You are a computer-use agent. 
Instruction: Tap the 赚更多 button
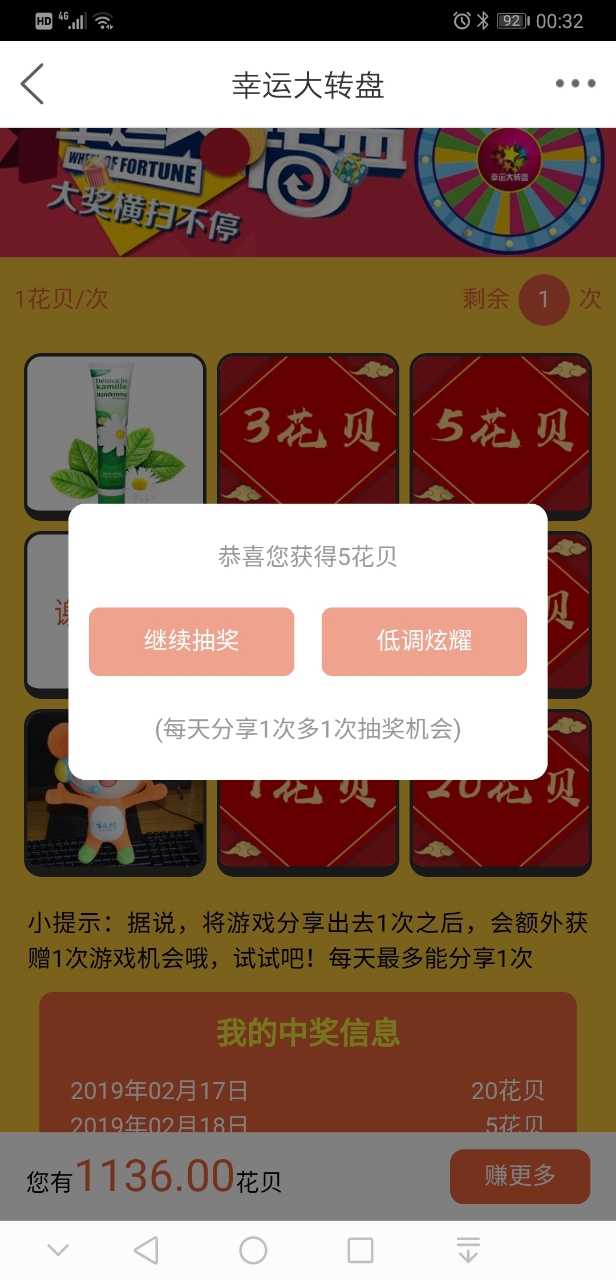519,1176
